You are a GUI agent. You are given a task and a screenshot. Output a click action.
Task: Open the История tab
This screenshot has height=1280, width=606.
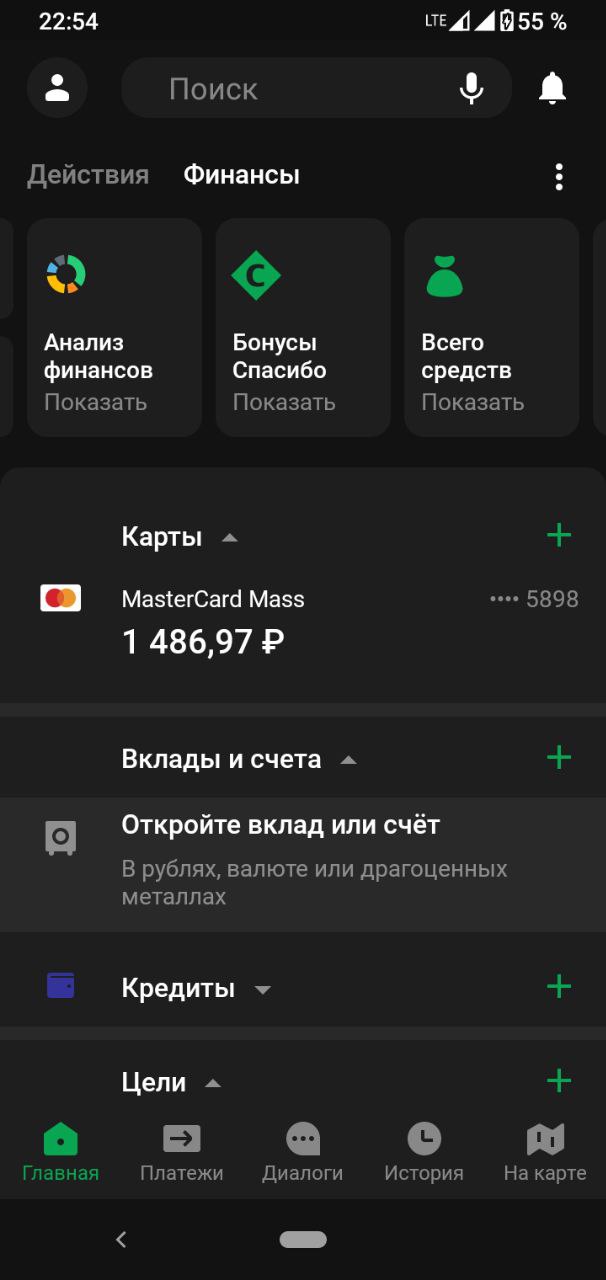(x=424, y=1152)
